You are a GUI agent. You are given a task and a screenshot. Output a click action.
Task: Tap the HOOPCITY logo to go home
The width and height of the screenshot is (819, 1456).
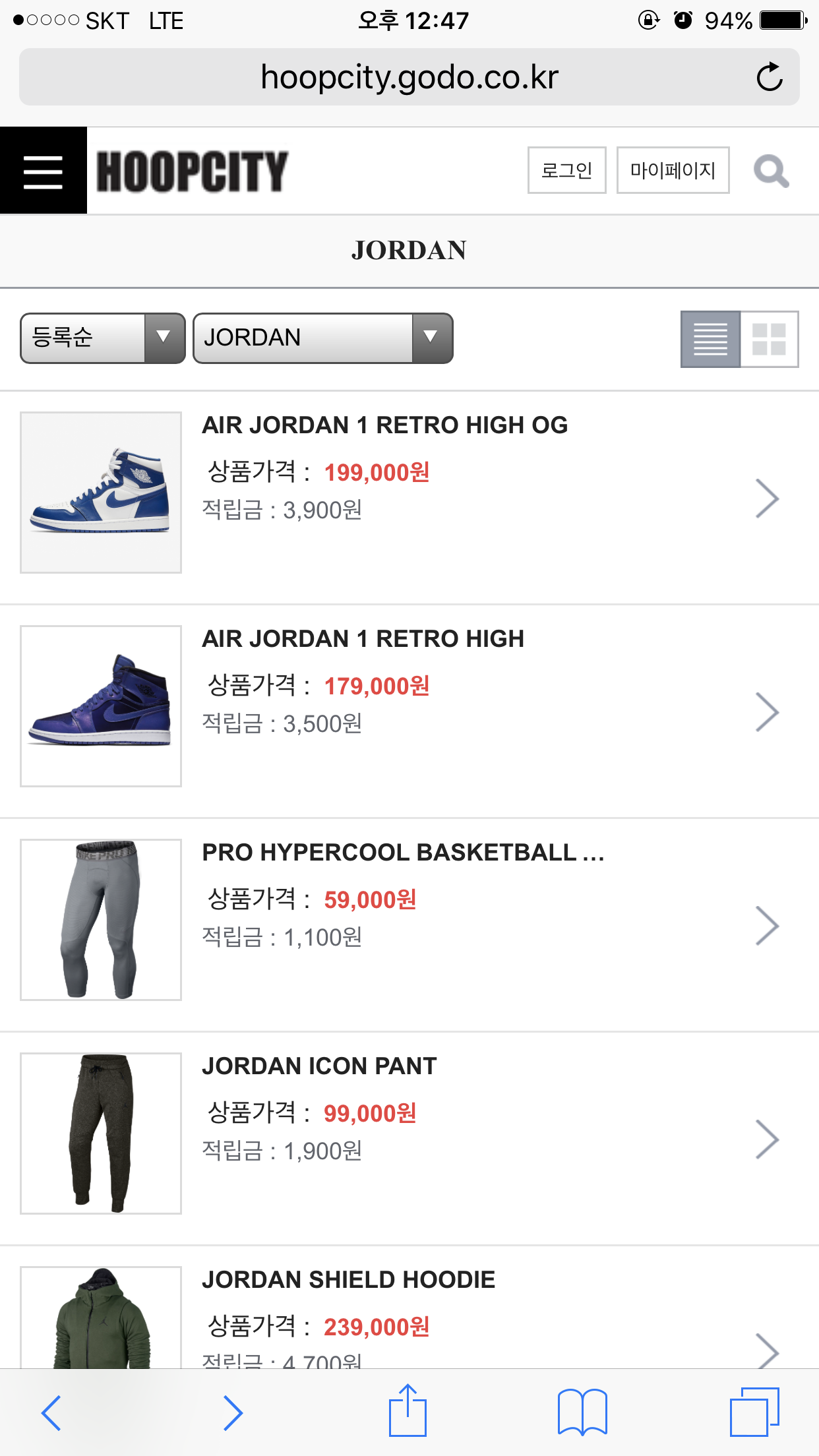pyautogui.click(x=192, y=171)
